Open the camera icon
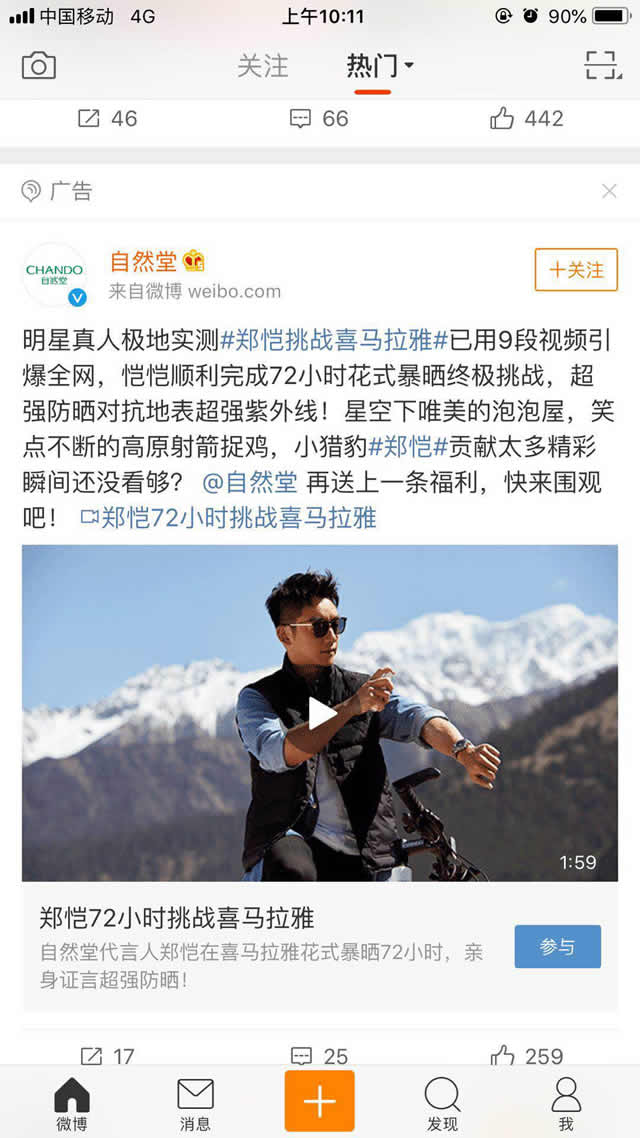This screenshot has width=640, height=1138. click(x=38, y=66)
